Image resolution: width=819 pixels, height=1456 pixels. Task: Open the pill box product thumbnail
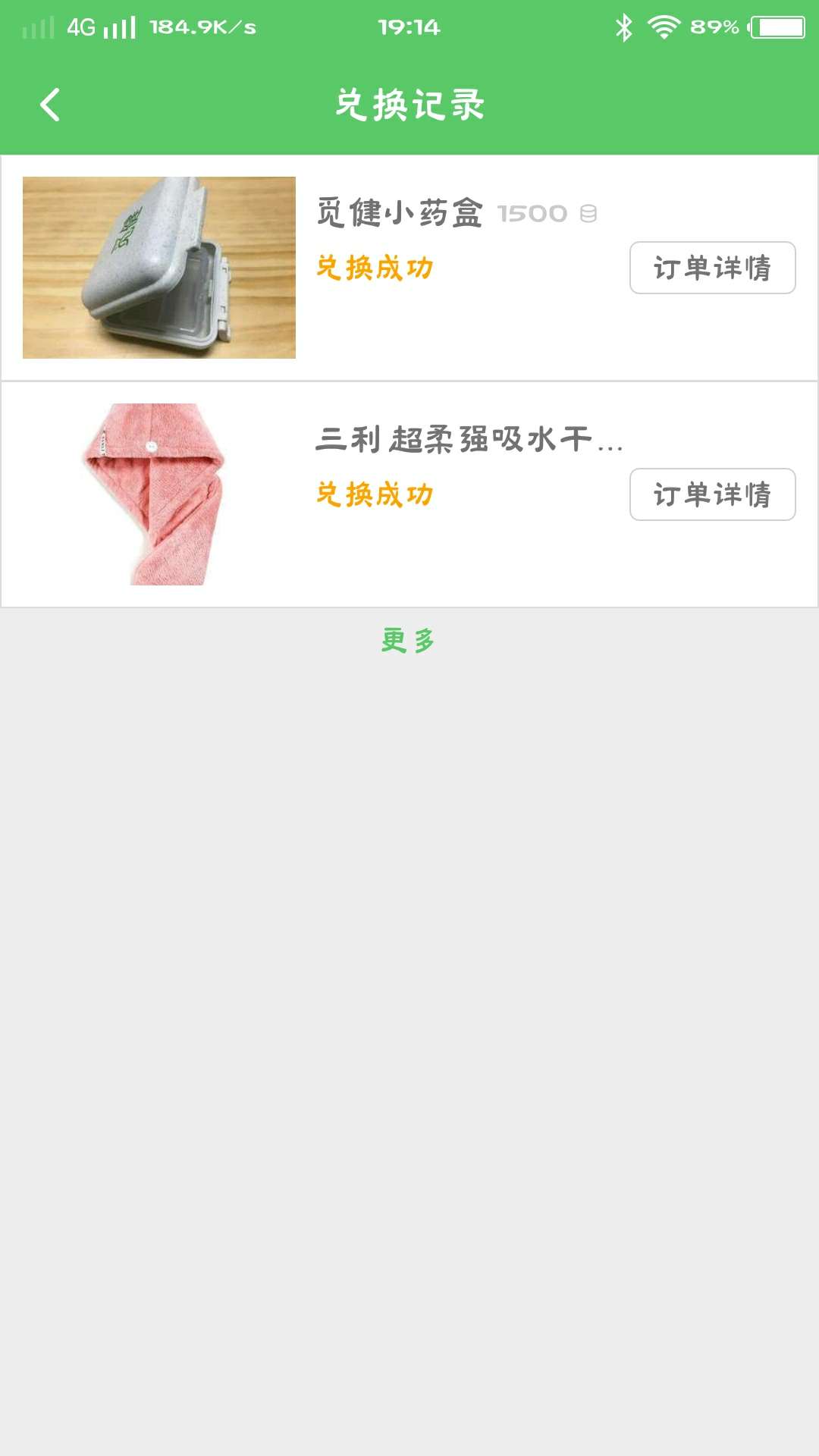[x=158, y=267]
